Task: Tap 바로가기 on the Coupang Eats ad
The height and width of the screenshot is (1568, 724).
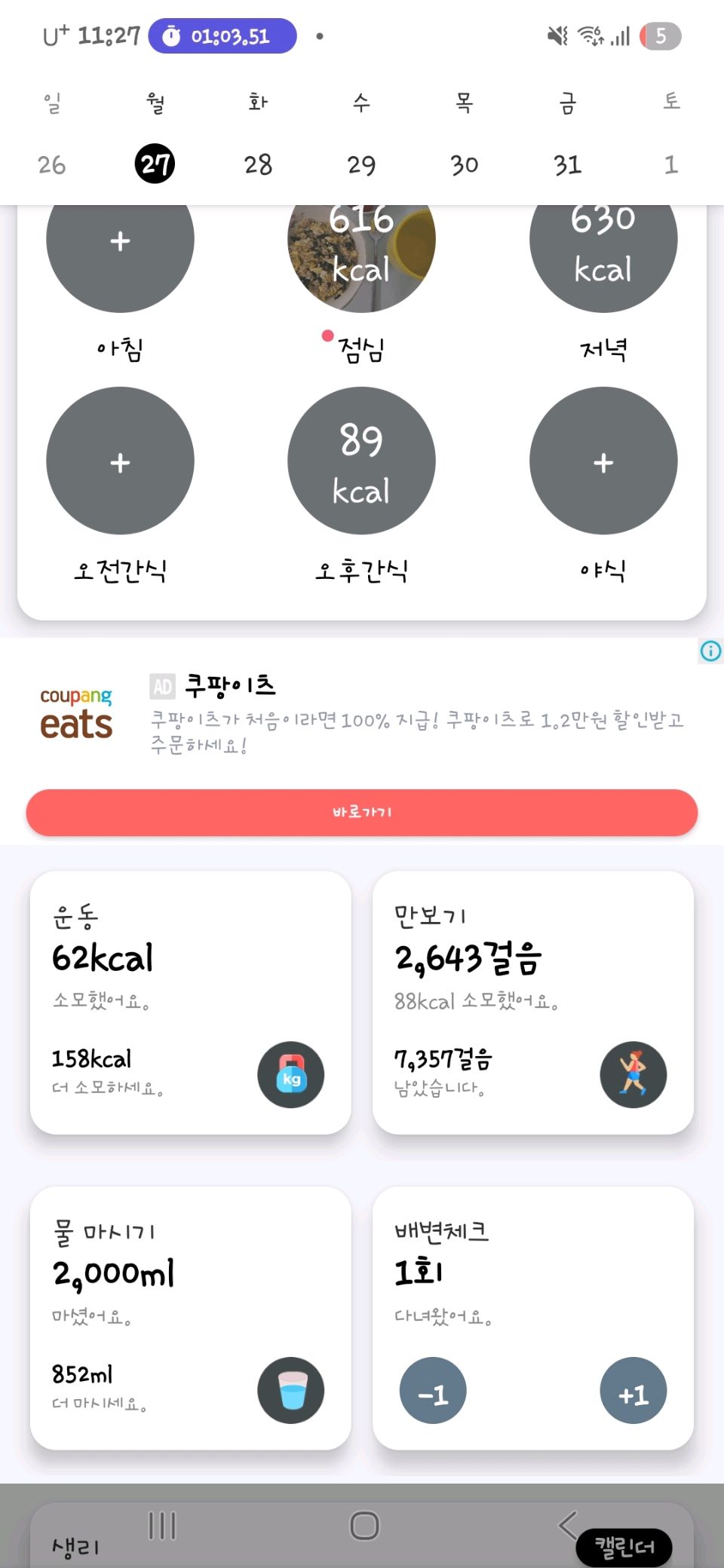Action: [361, 813]
